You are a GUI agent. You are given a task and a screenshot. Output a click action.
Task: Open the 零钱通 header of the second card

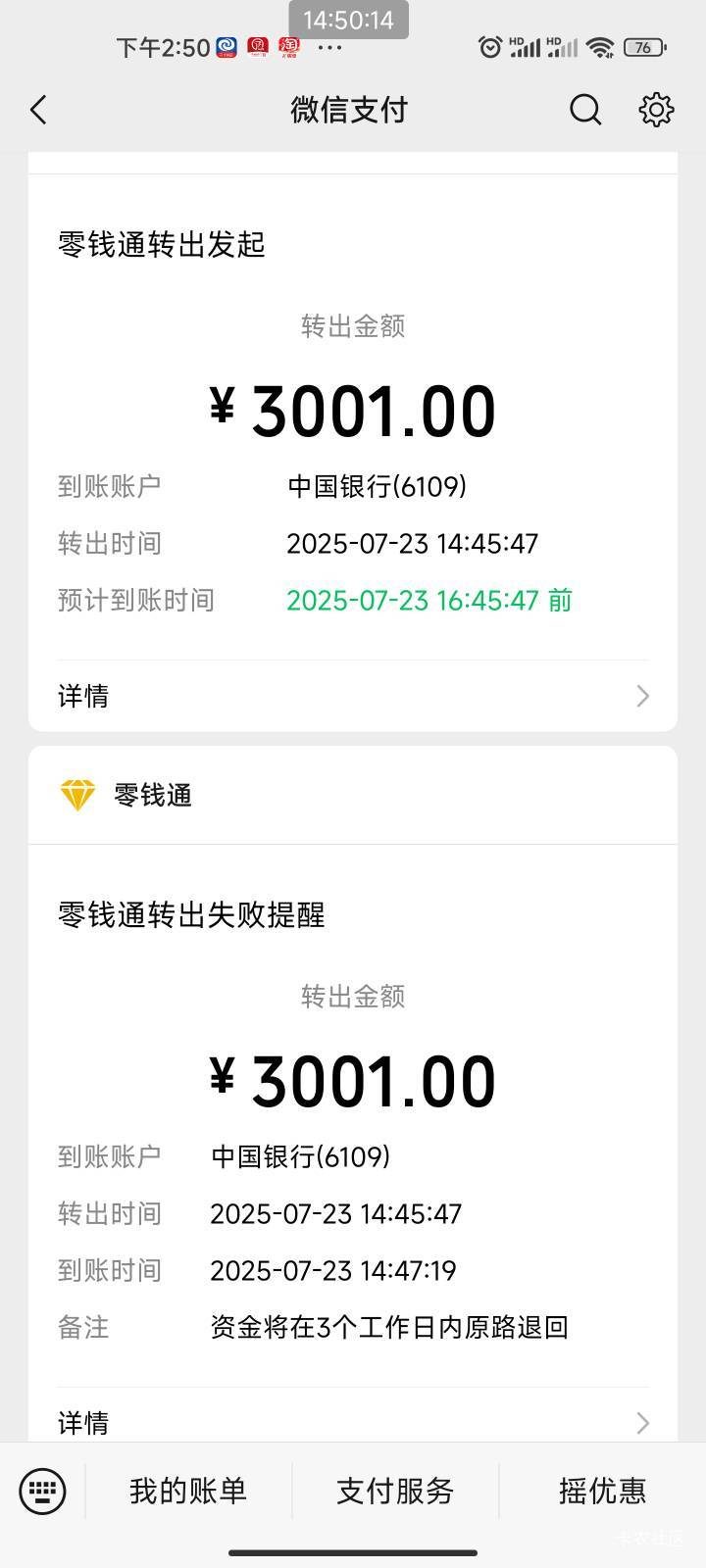pyautogui.click(x=353, y=795)
